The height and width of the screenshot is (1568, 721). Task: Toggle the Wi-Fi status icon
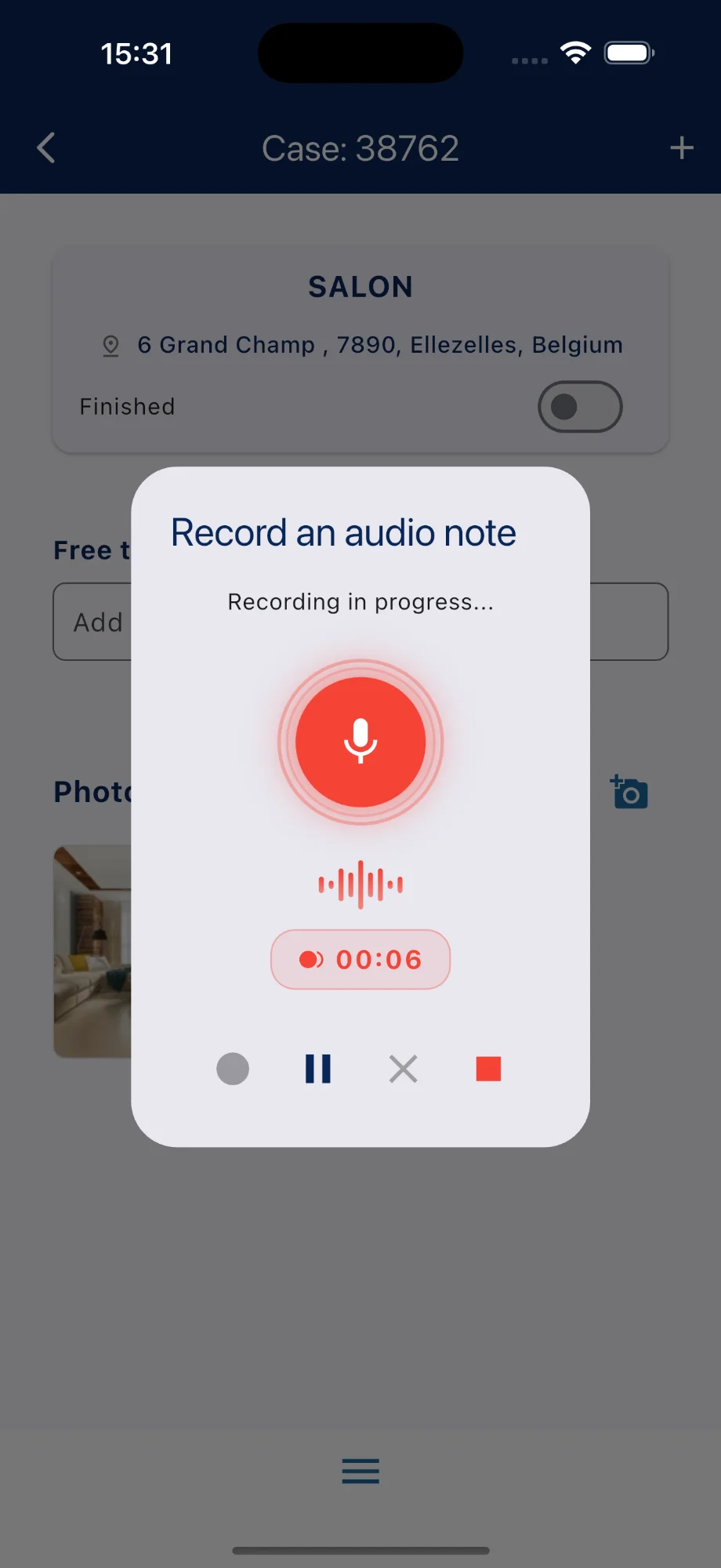(x=574, y=52)
